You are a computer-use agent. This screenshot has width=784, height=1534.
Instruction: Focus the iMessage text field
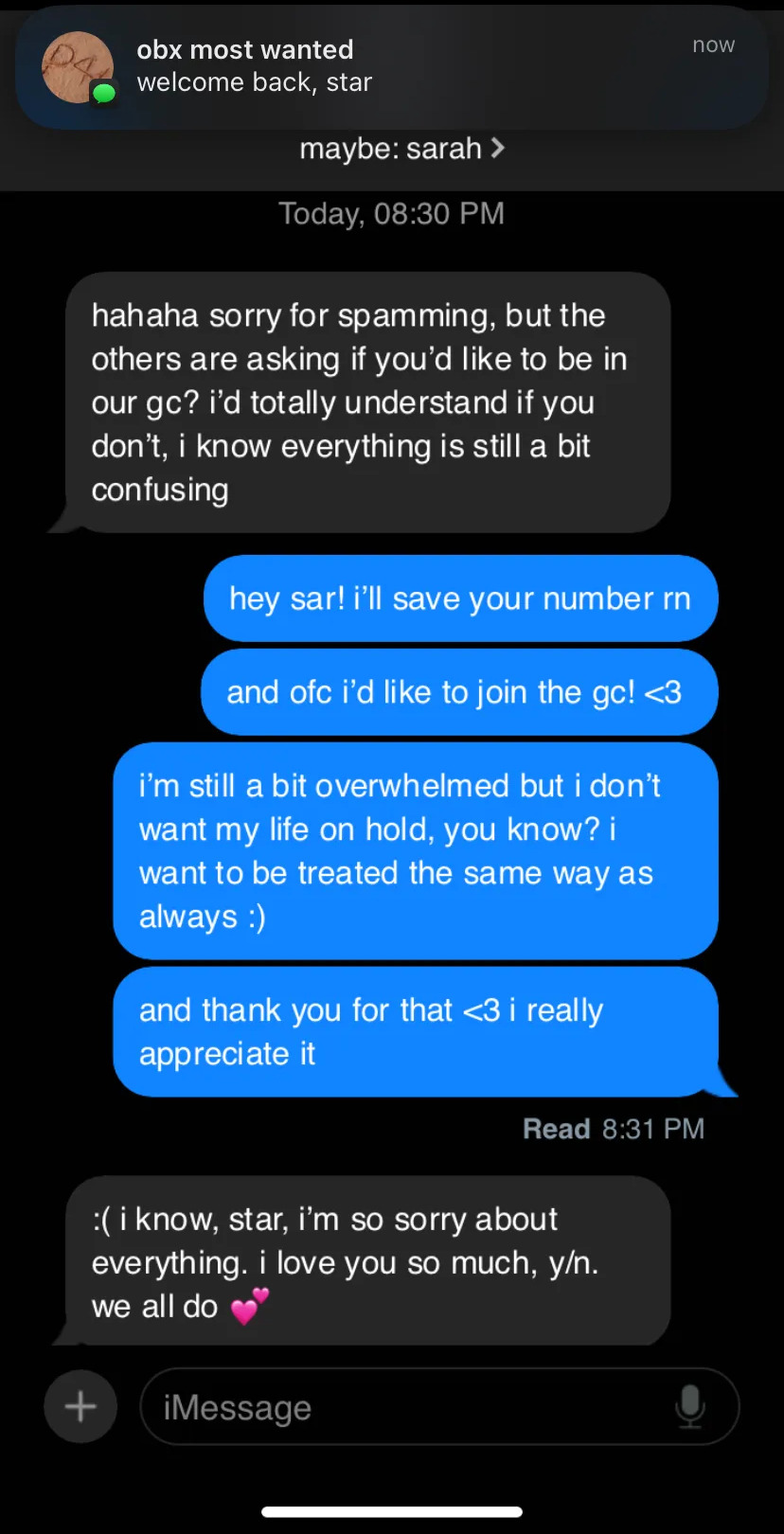pyautogui.click(x=407, y=1407)
